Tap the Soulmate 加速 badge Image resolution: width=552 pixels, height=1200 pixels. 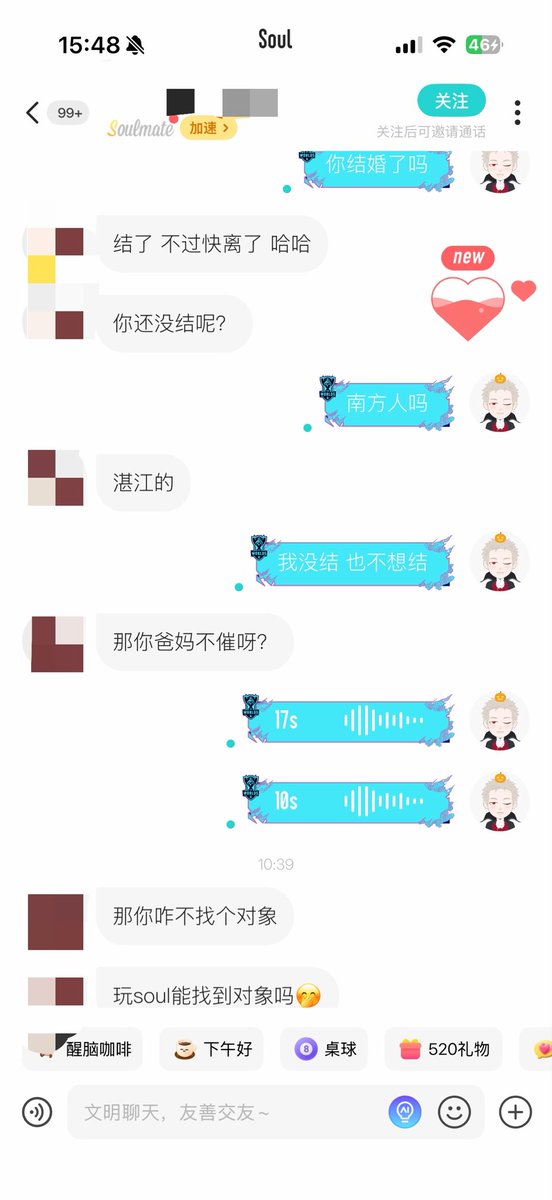point(208,128)
